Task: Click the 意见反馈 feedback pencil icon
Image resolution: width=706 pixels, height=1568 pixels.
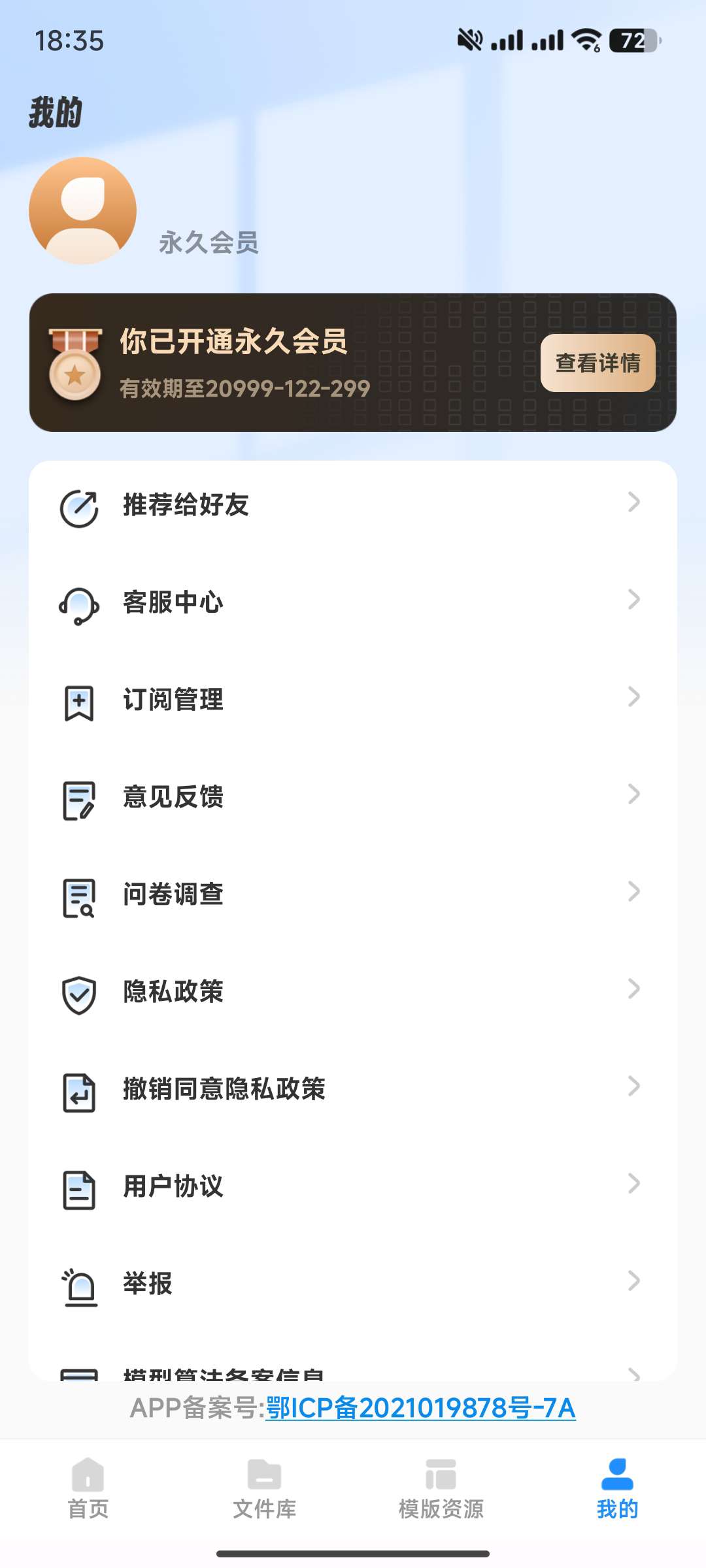Action: (77, 799)
